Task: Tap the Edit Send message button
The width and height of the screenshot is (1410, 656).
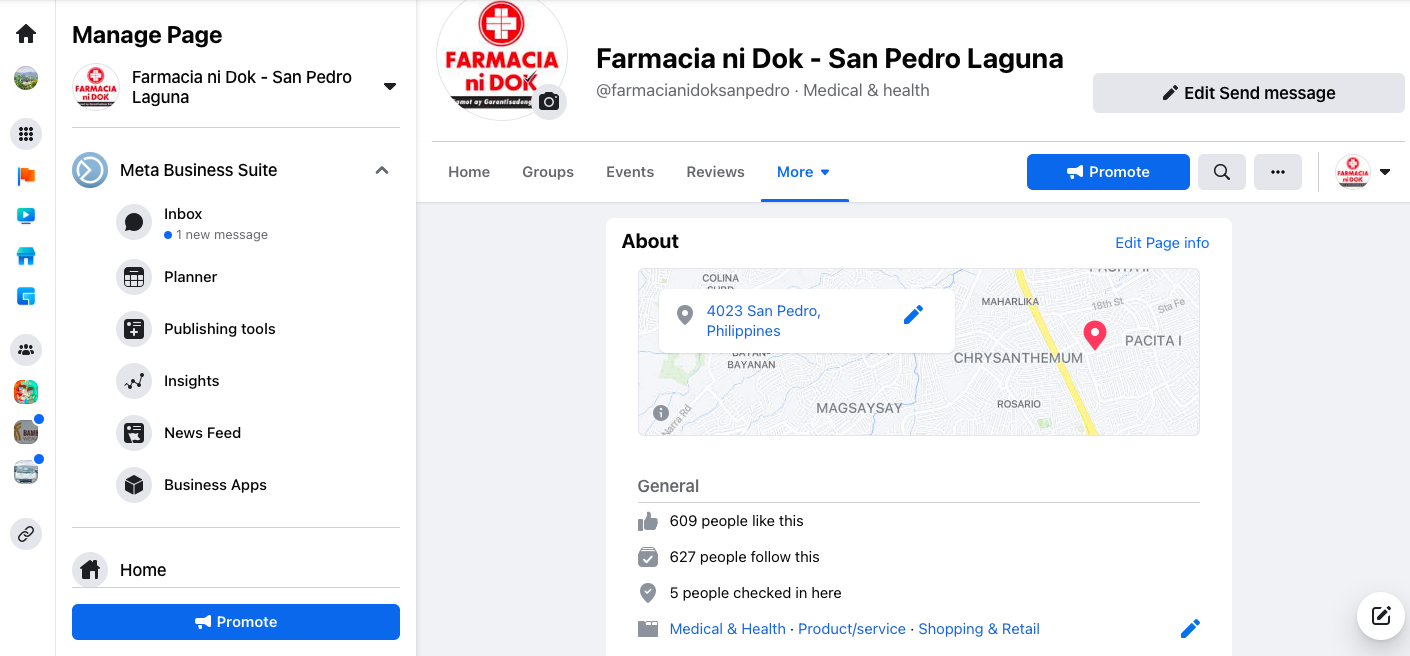Action: point(1248,93)
